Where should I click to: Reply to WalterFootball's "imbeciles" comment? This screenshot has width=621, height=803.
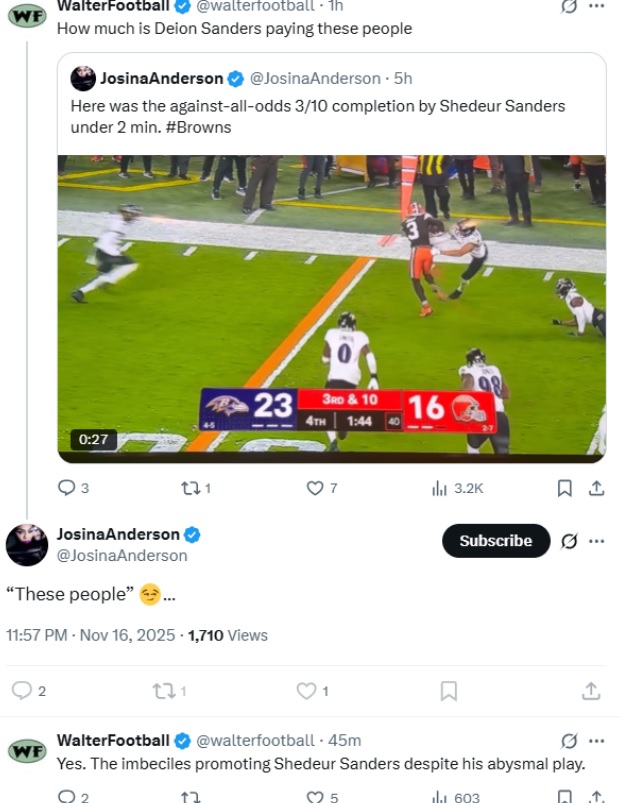pos(67,797)
